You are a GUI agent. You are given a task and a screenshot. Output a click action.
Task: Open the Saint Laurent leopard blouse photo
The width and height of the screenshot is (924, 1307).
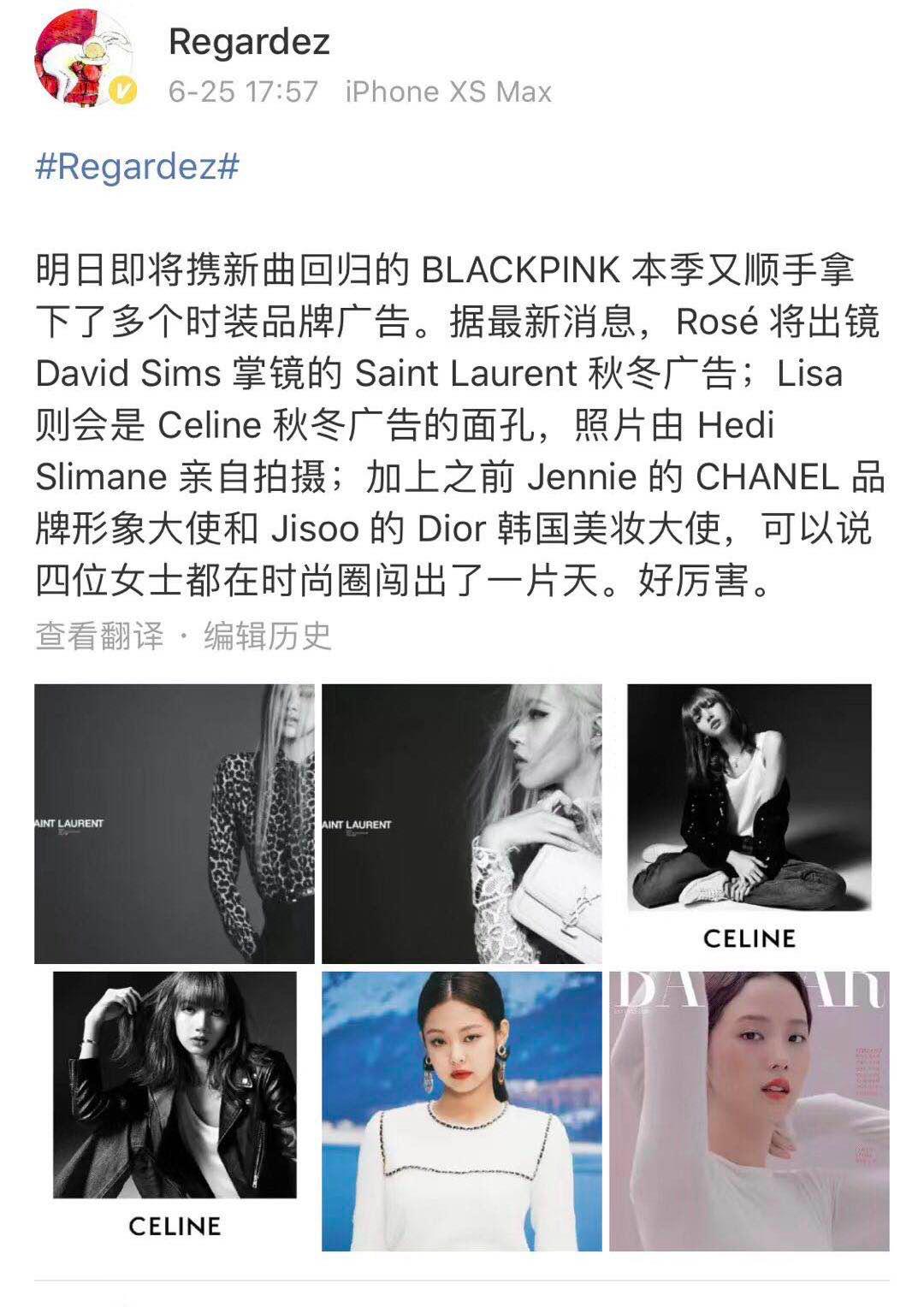tap(175, 824)
